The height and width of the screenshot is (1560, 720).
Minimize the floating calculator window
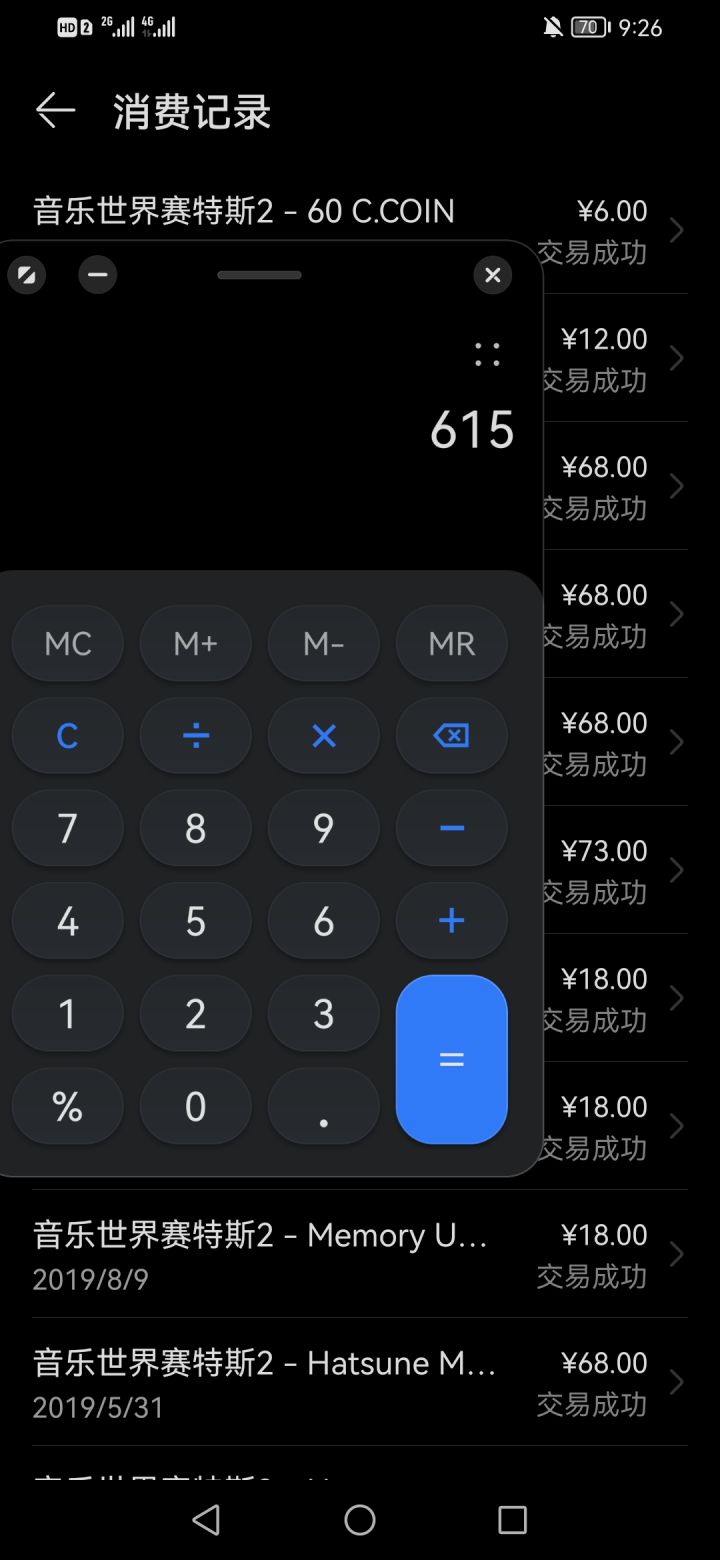[x=97, y=274]
